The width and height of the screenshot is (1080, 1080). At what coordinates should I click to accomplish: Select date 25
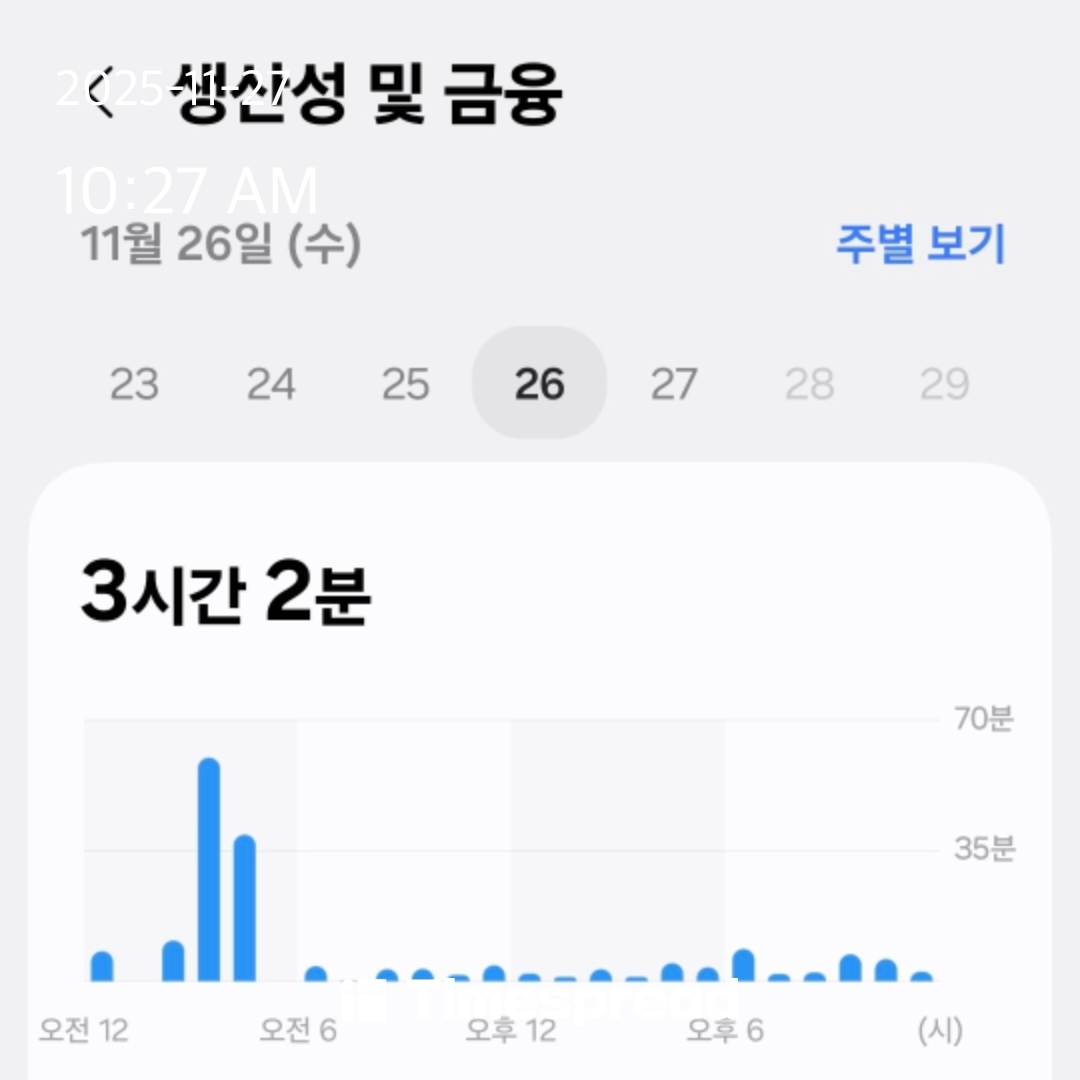[405, 384]
